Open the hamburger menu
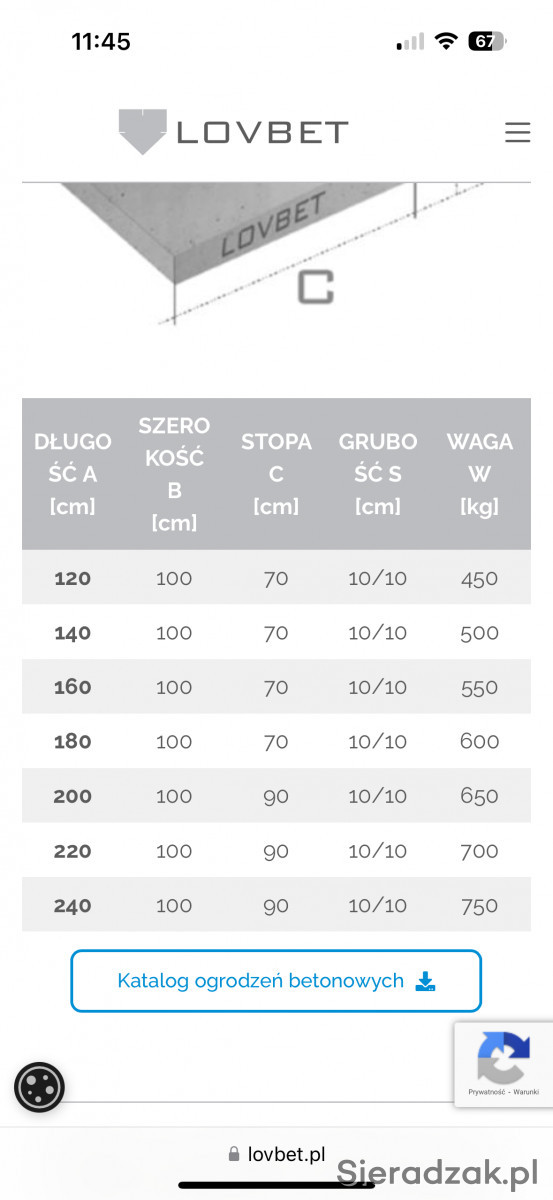Image resolution: width=553 pixels, height=1200 pixels. click(517, 132)
